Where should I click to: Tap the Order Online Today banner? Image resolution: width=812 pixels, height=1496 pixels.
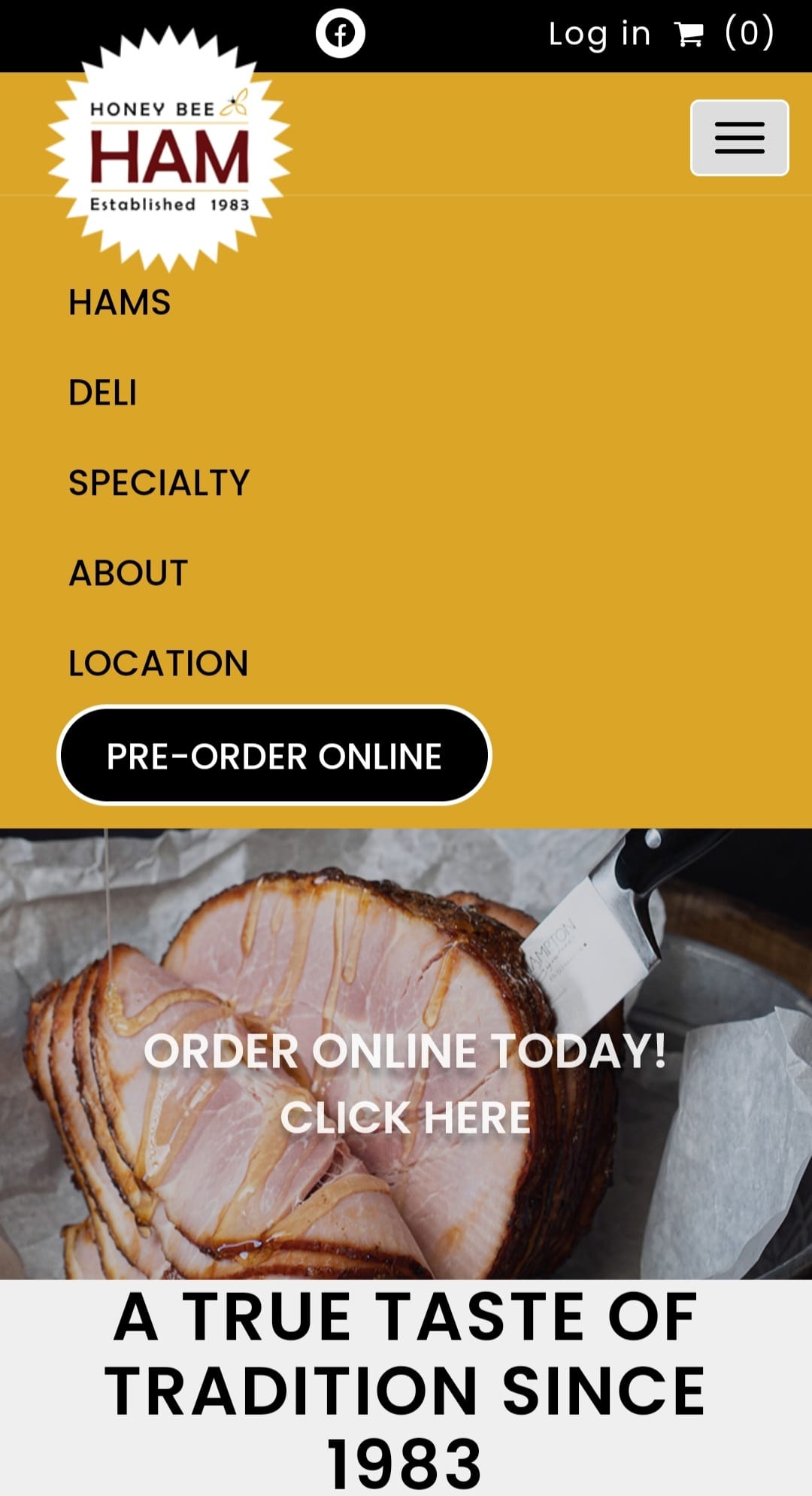(x=405, y=1083)
